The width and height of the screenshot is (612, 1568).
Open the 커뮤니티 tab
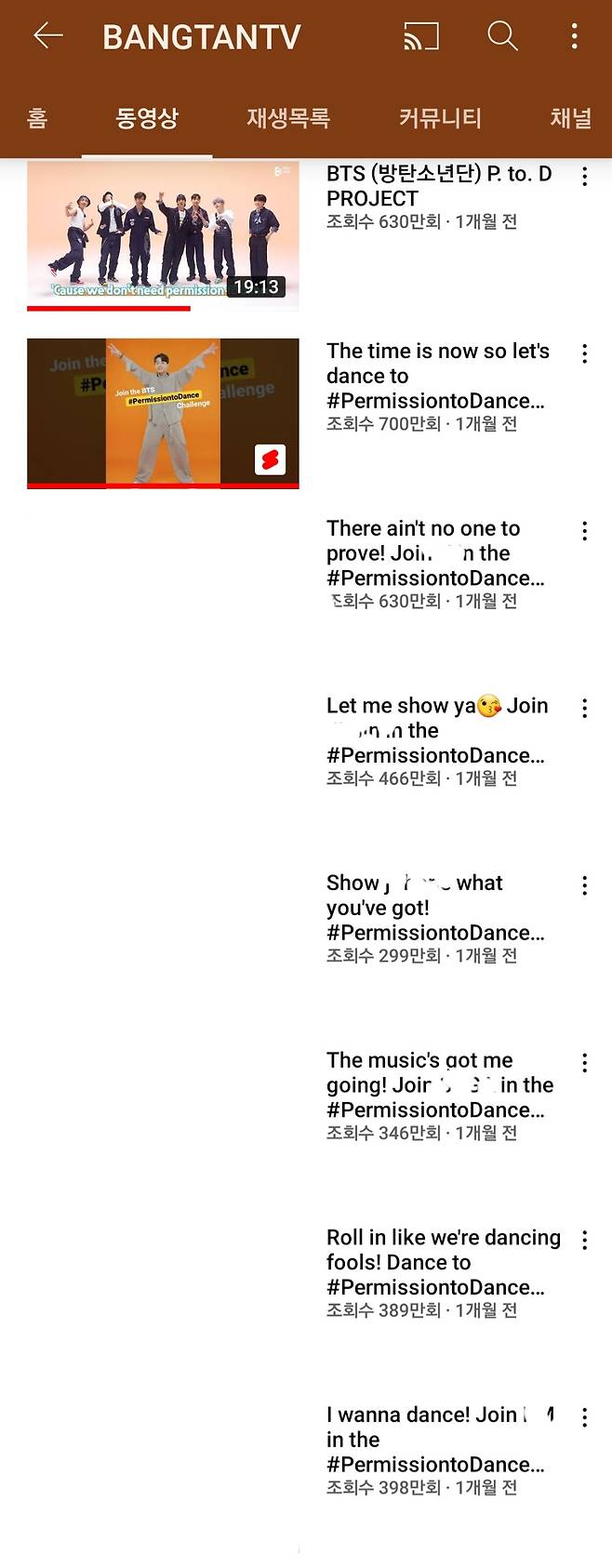[440, 118]
